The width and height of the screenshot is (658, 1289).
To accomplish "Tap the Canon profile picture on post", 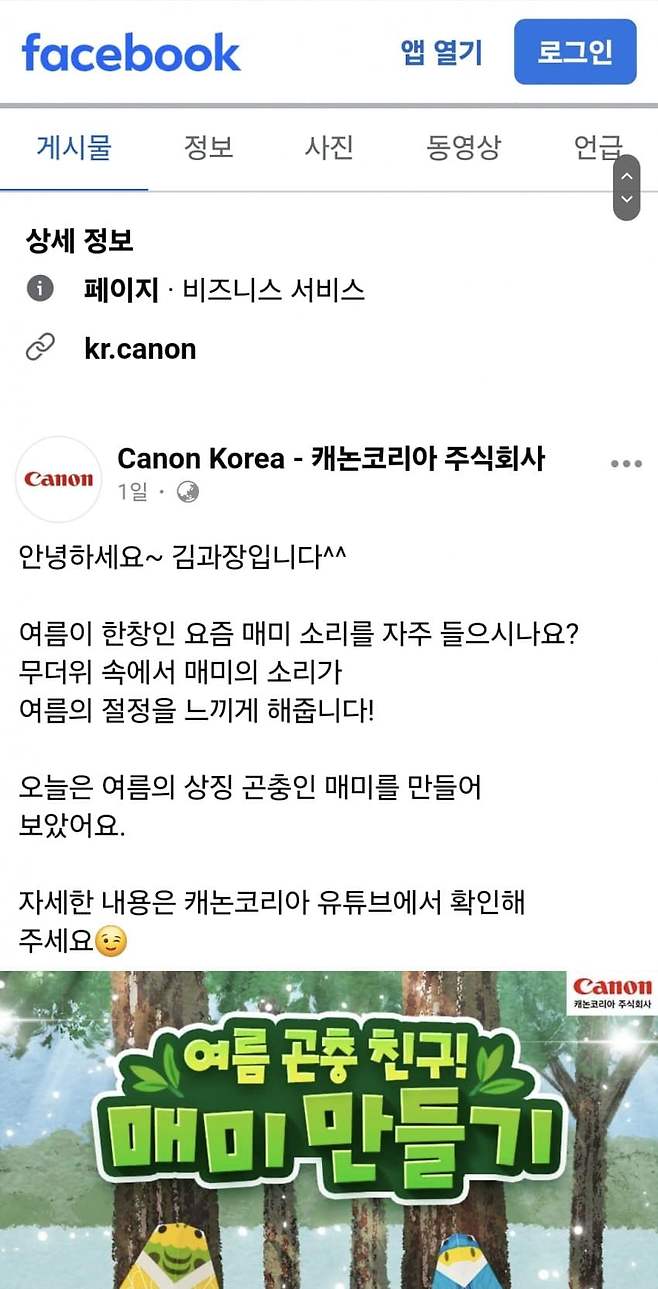I will point(58,478).
